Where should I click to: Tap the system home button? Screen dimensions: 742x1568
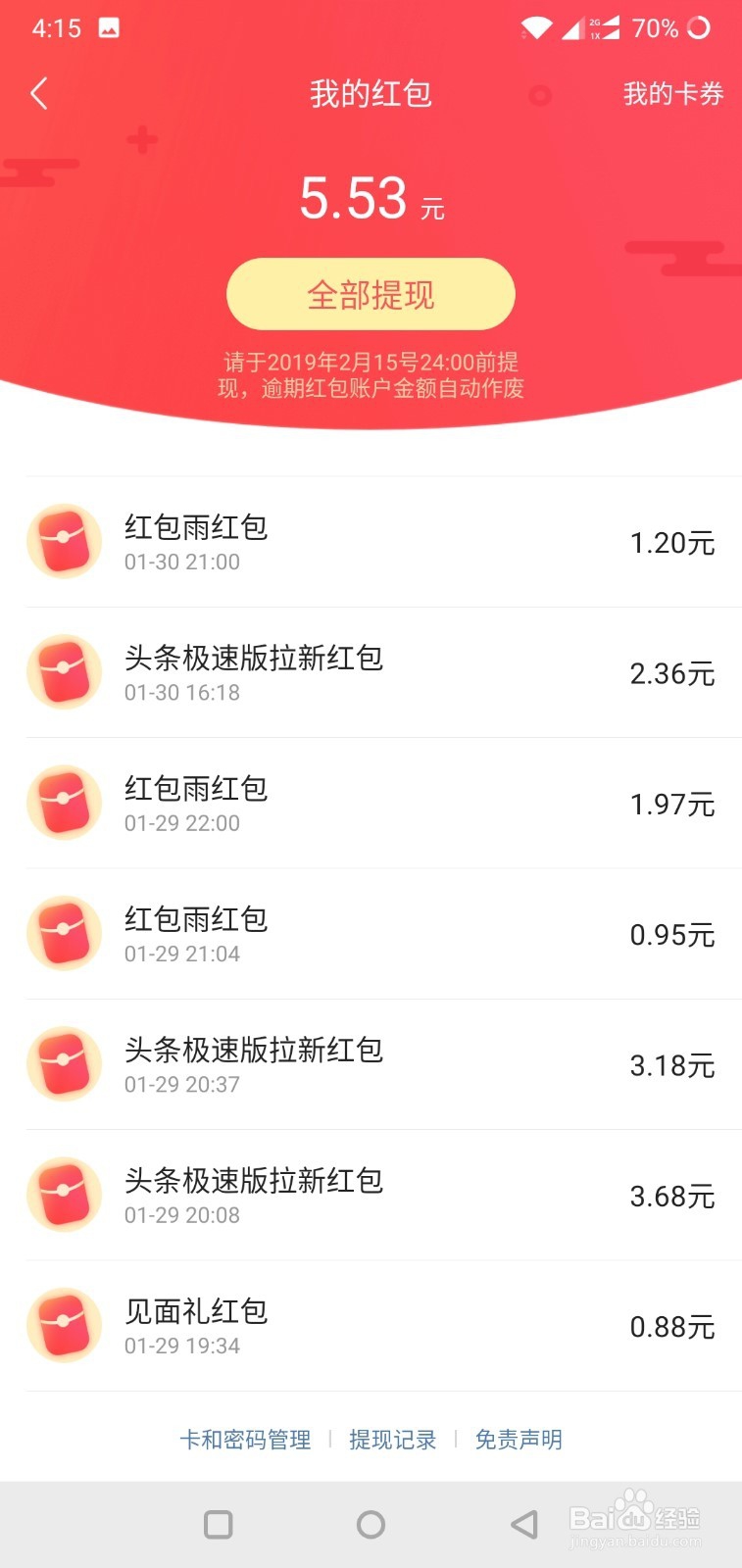371,1524
